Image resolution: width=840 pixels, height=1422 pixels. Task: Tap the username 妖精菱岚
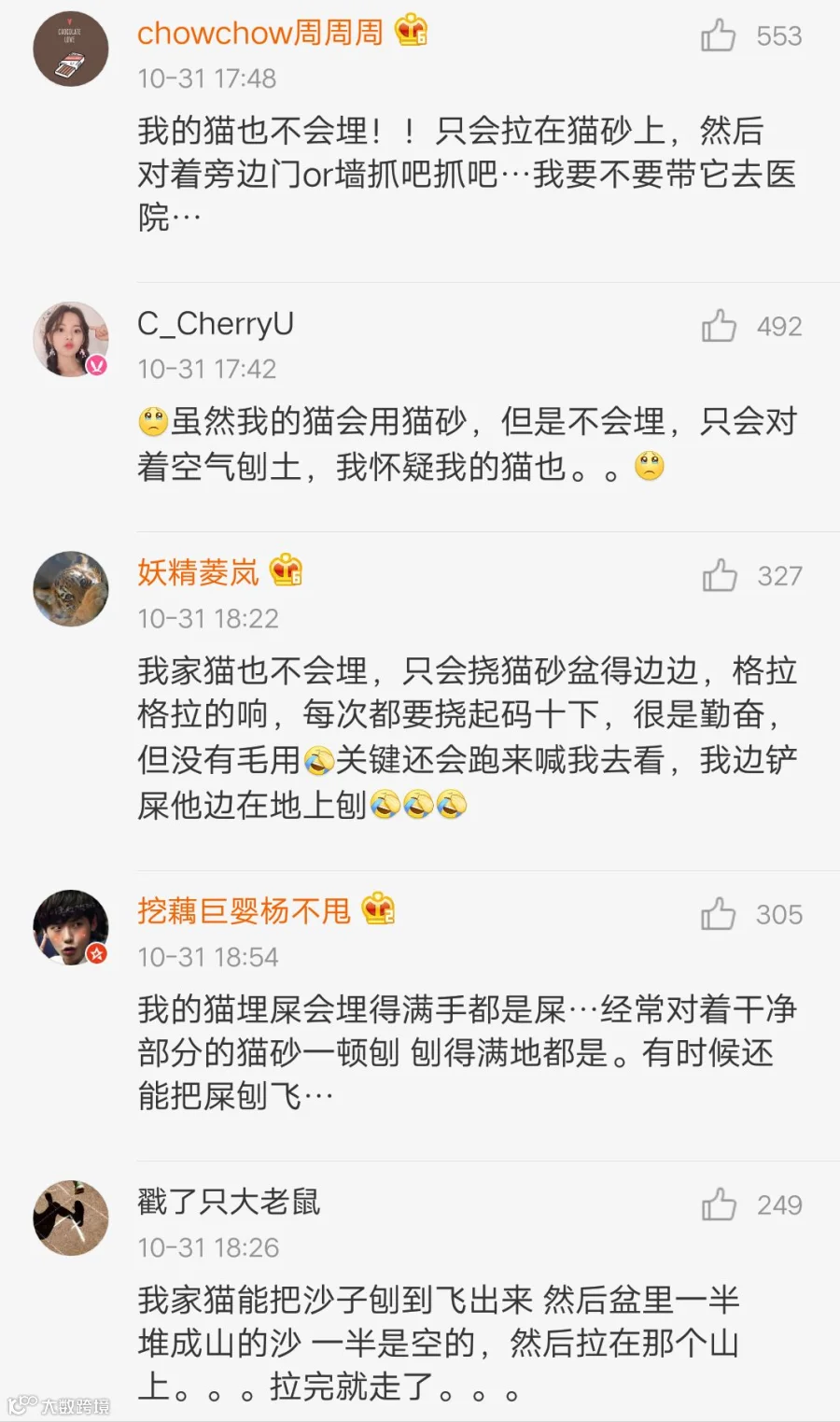[198, 572]
